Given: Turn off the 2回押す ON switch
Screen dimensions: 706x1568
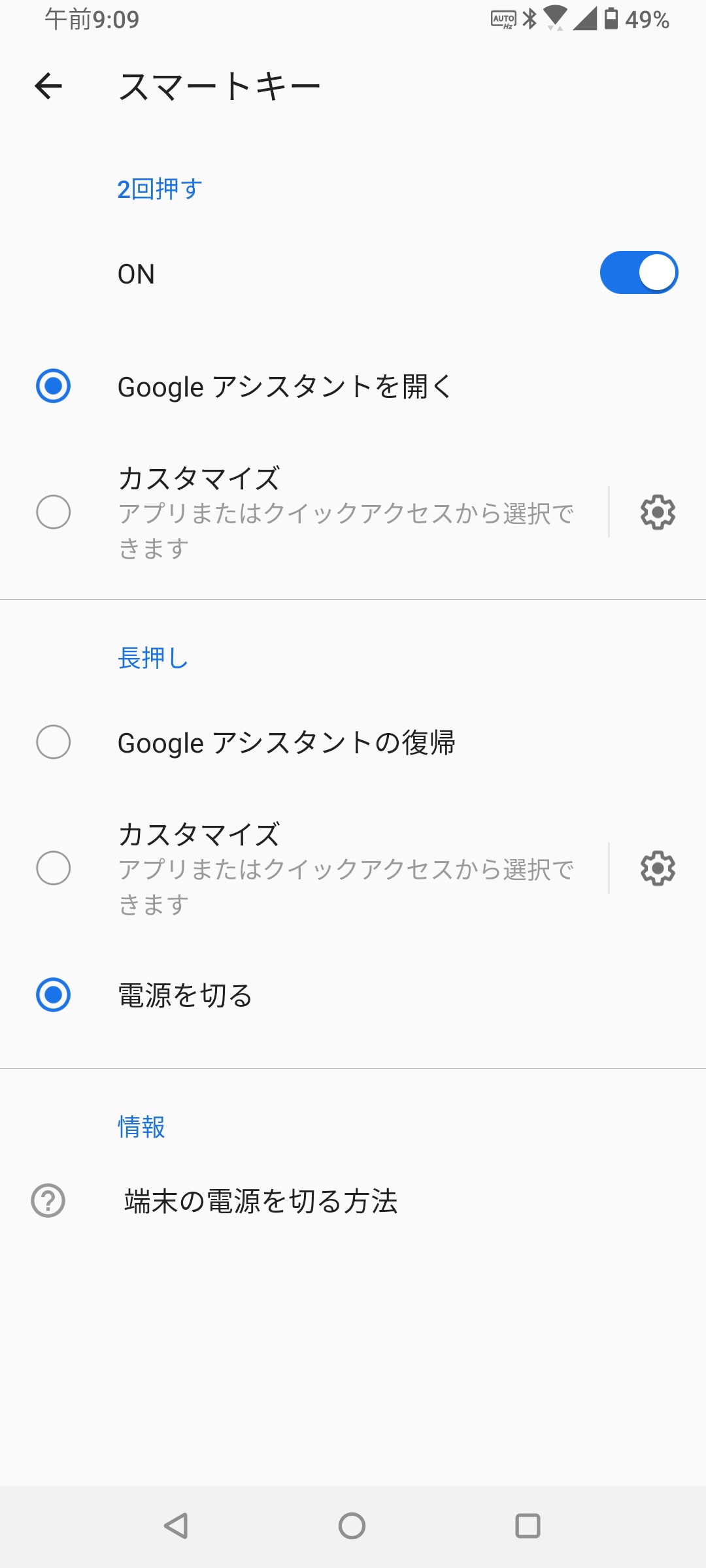Looking at the screenshot, I should [x=638, y=272].
